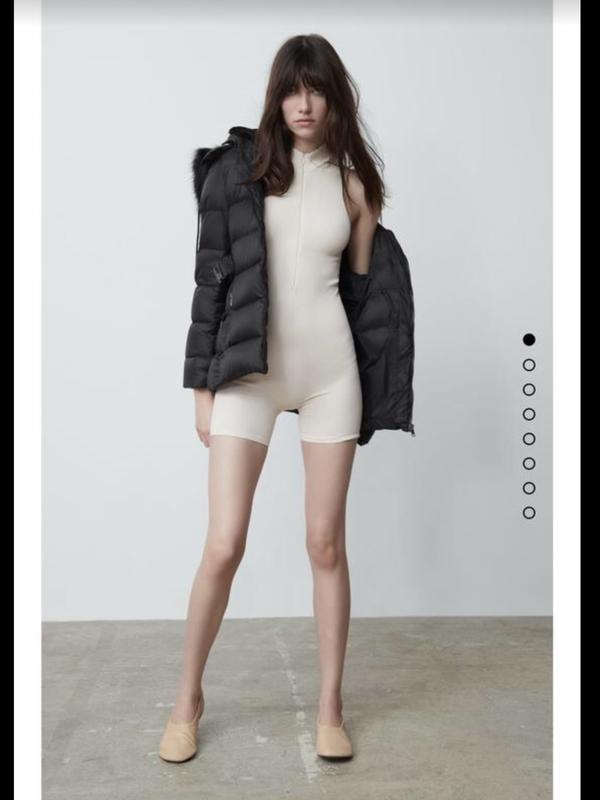Jump to the second photo indicator dot
Viewport: 600px width, 800px height.
[529, 364]
